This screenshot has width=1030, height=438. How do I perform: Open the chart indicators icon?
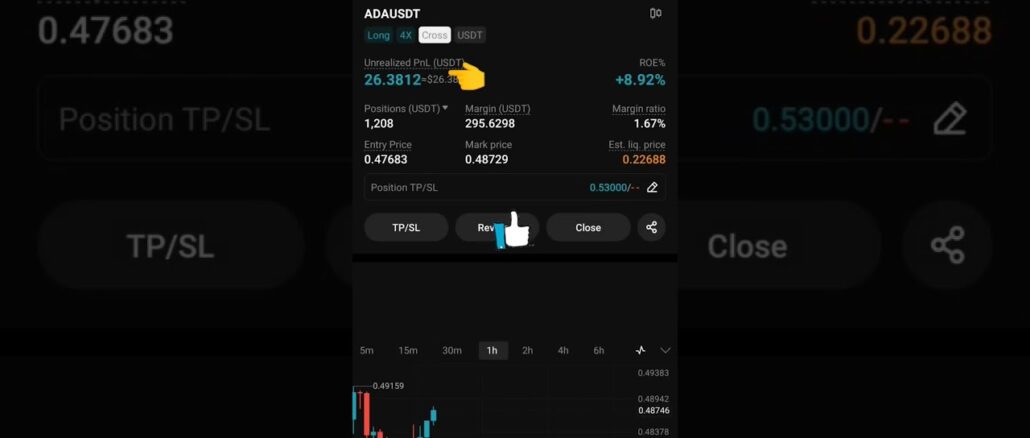click(x=640, y=351)
